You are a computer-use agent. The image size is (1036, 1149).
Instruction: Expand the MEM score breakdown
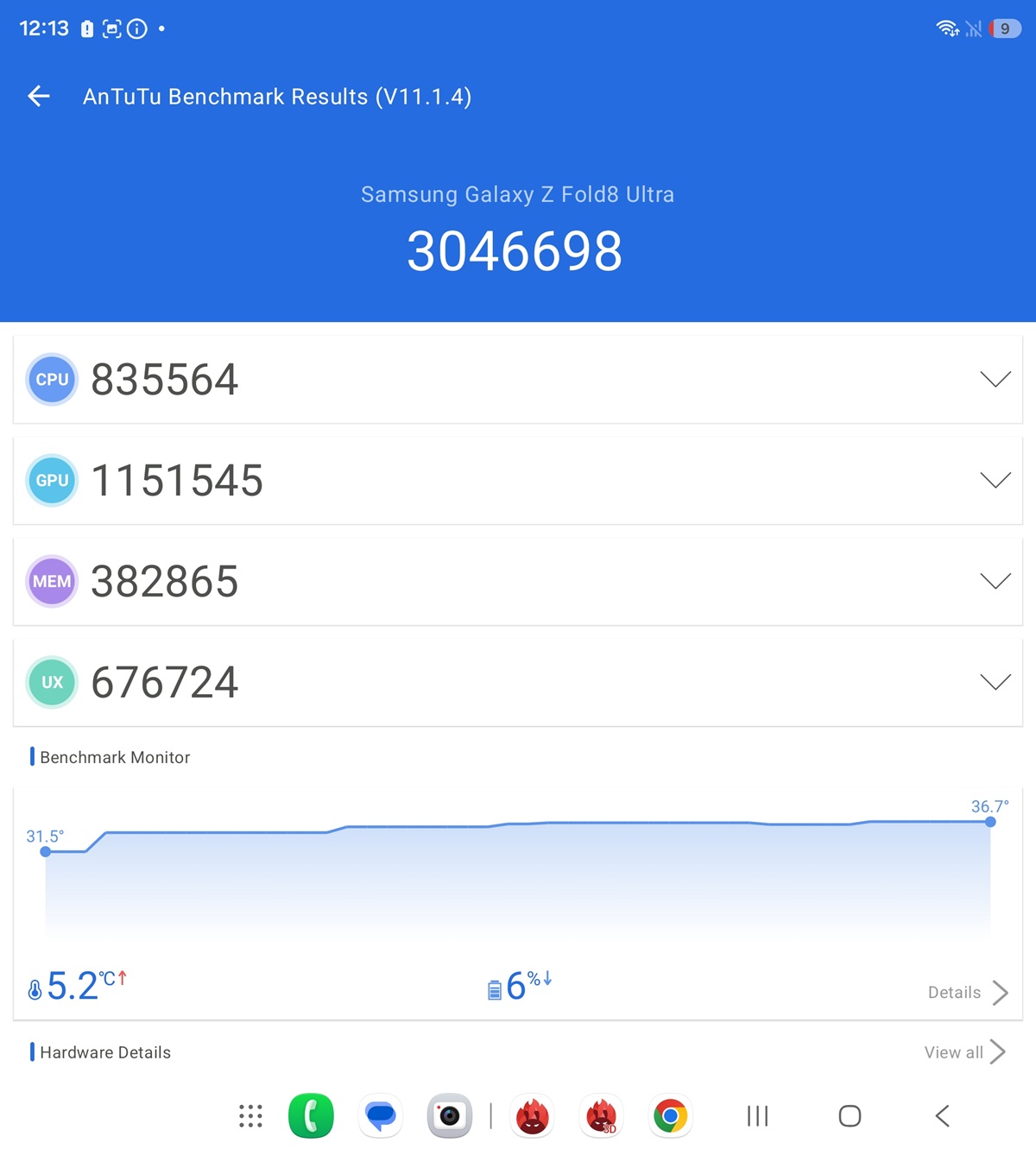[518, 582]
